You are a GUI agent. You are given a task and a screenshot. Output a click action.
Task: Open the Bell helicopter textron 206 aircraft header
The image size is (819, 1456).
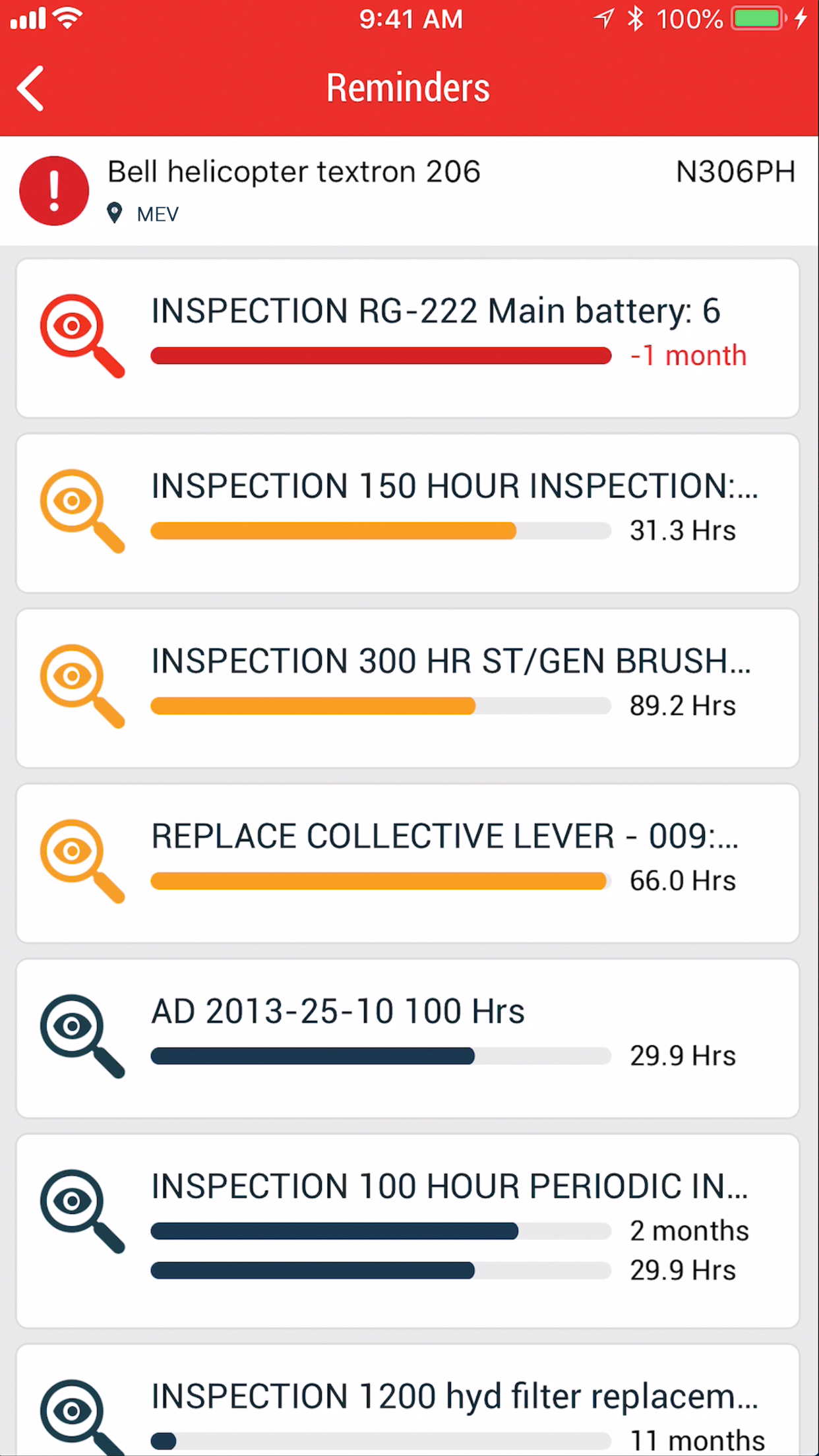tap(409, 191)
